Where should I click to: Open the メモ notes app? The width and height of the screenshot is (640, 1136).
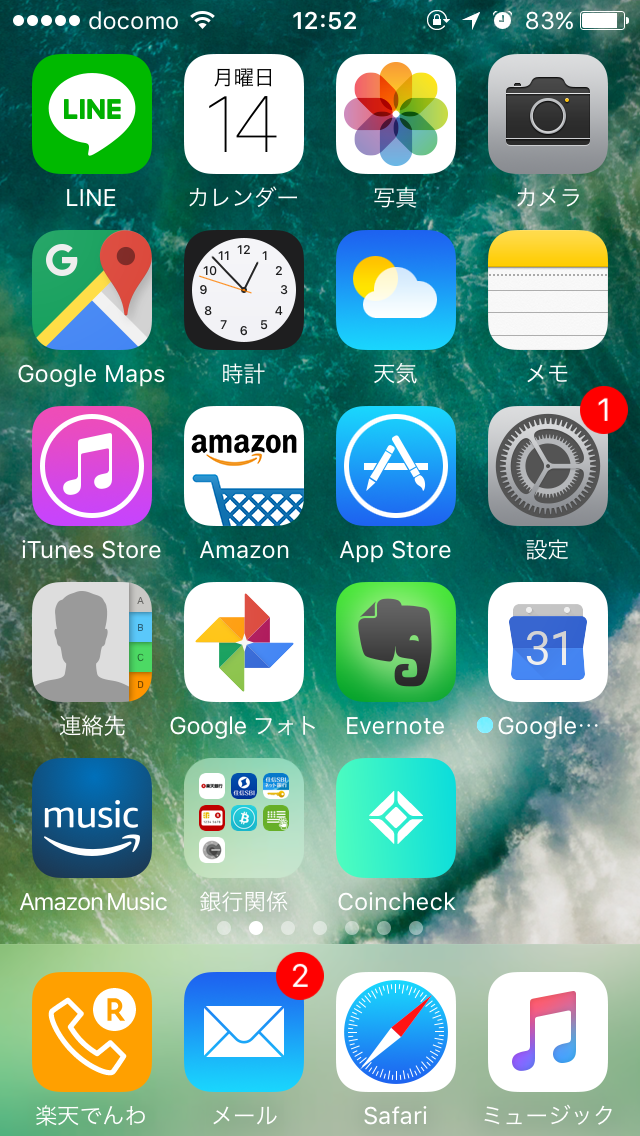(x=548, y=290)
